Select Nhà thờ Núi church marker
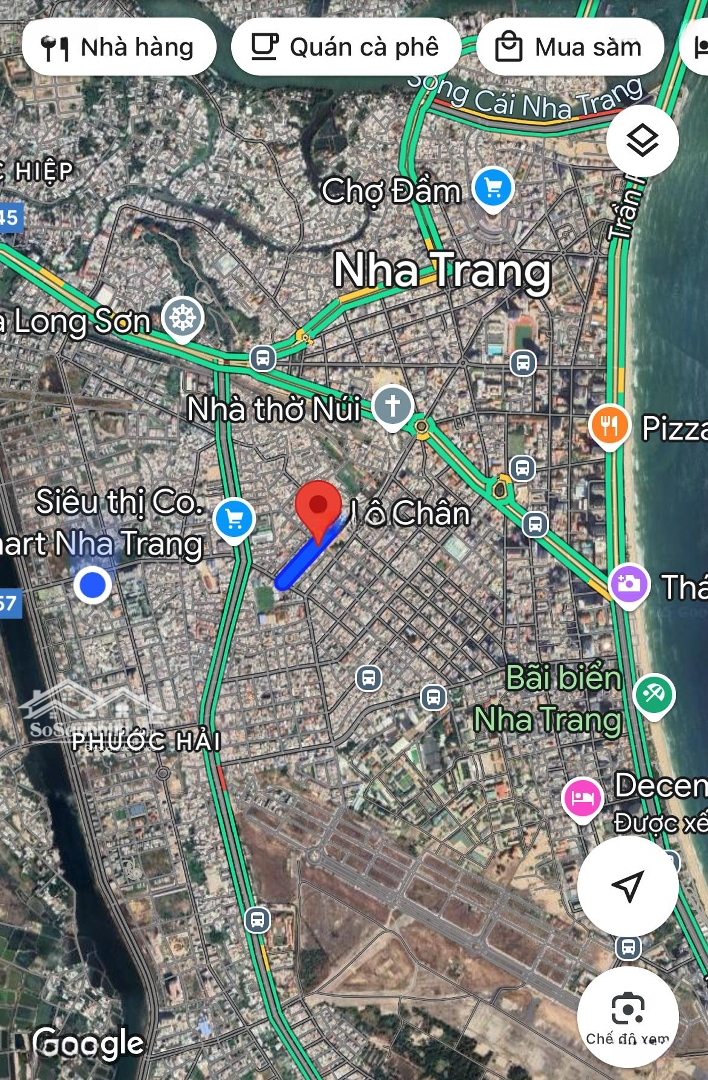The image size is (708, 1080). pos(393,407)
